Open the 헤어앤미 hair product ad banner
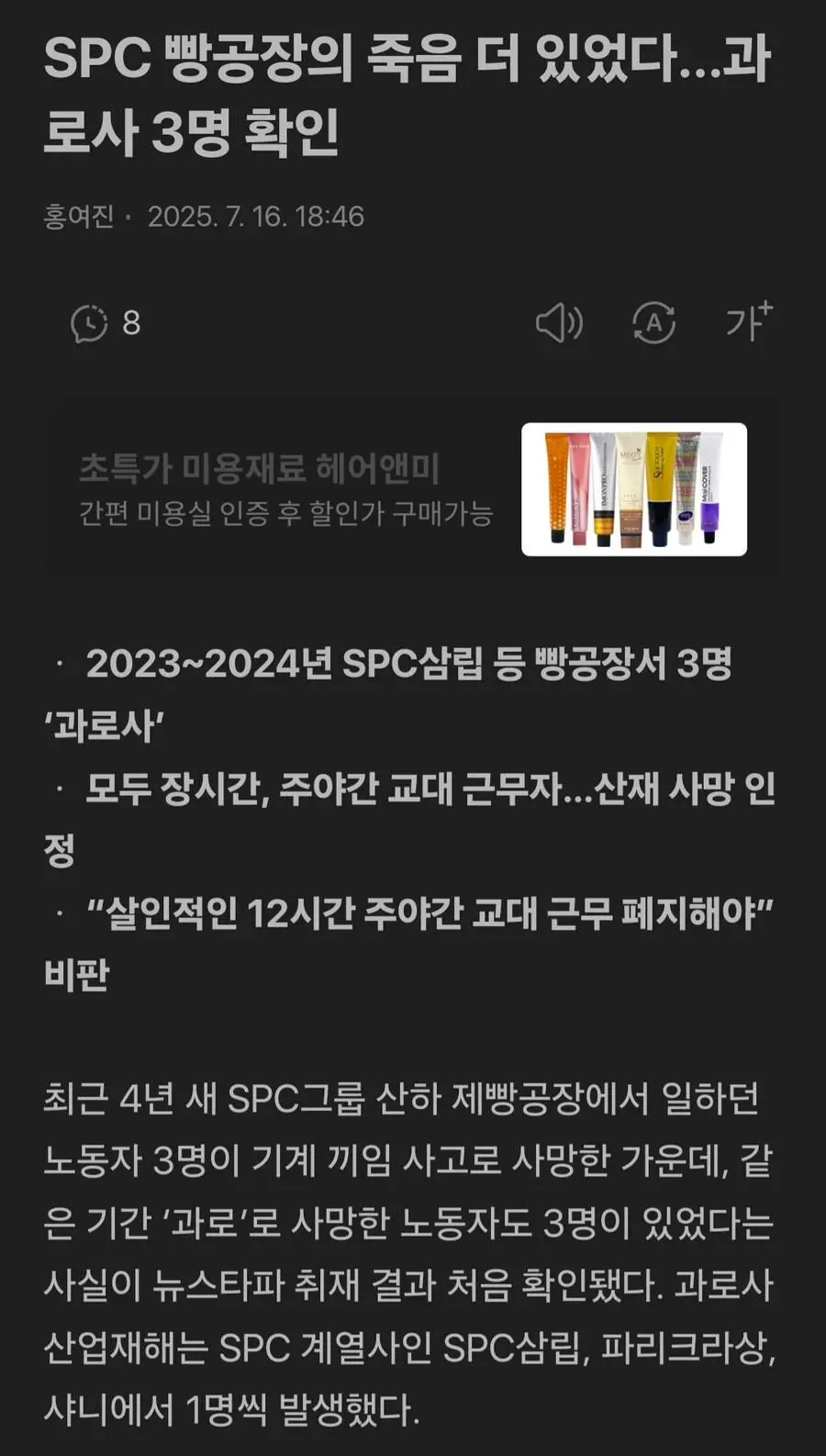Screen dimensions: 826x1456 pos(413,488)
